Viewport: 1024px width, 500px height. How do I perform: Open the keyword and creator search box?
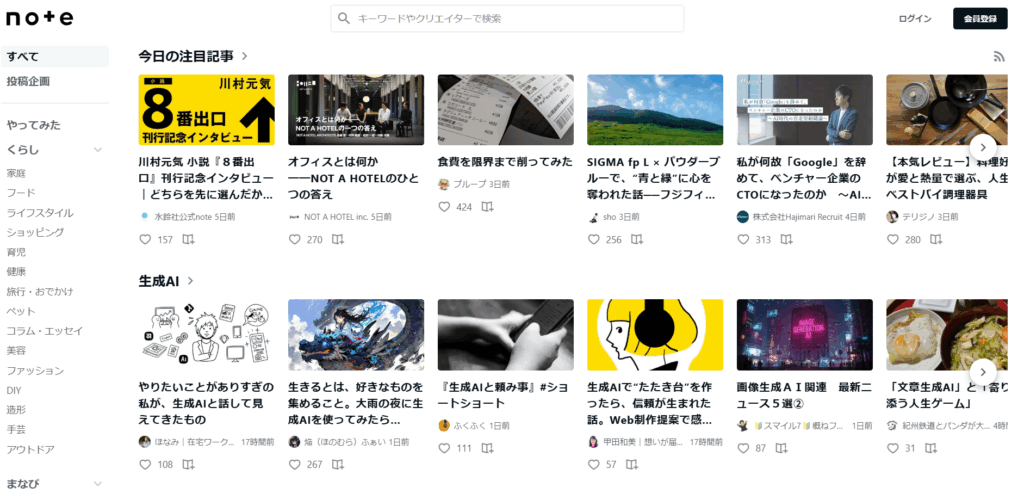click(x=508, y=18)
